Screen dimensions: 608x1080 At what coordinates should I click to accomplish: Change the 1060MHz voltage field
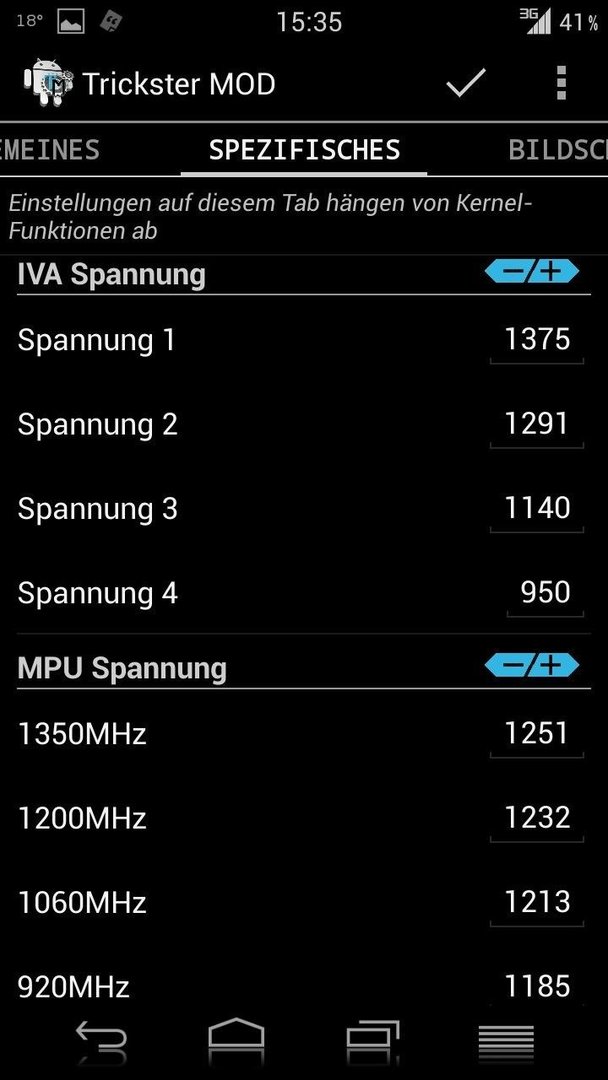[x=537, y=902]
